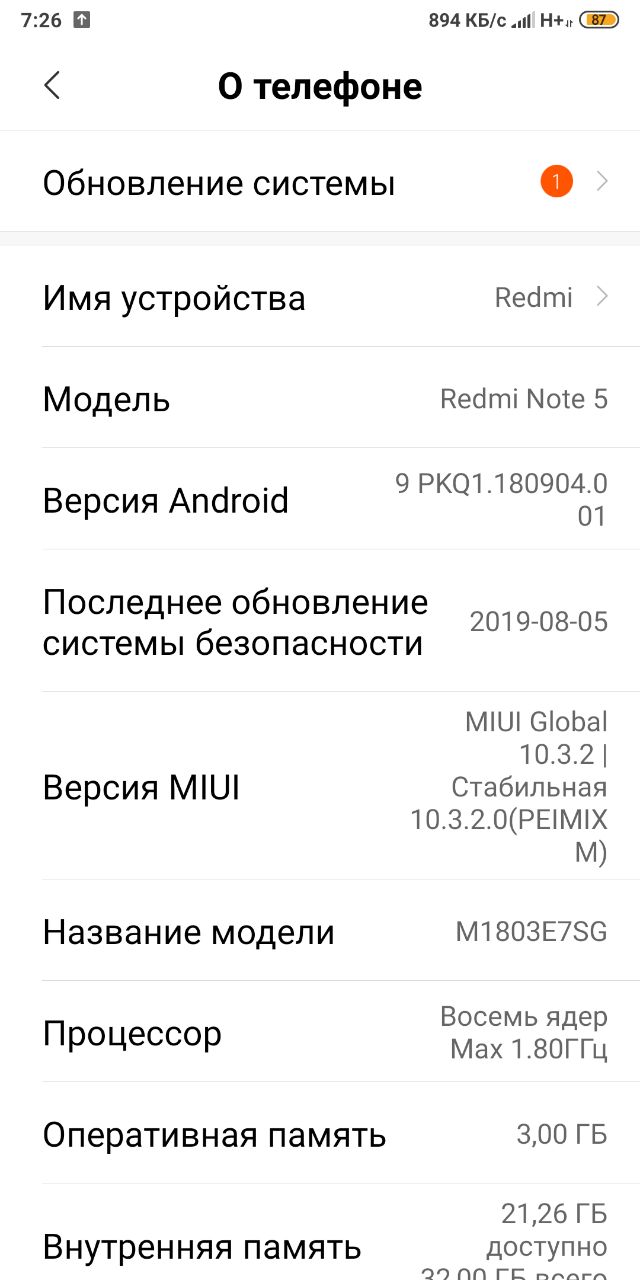The height and width of the screenshot is (1280, 640).
Task: Open the Внутренняя память row
Action: [320, 1232]
